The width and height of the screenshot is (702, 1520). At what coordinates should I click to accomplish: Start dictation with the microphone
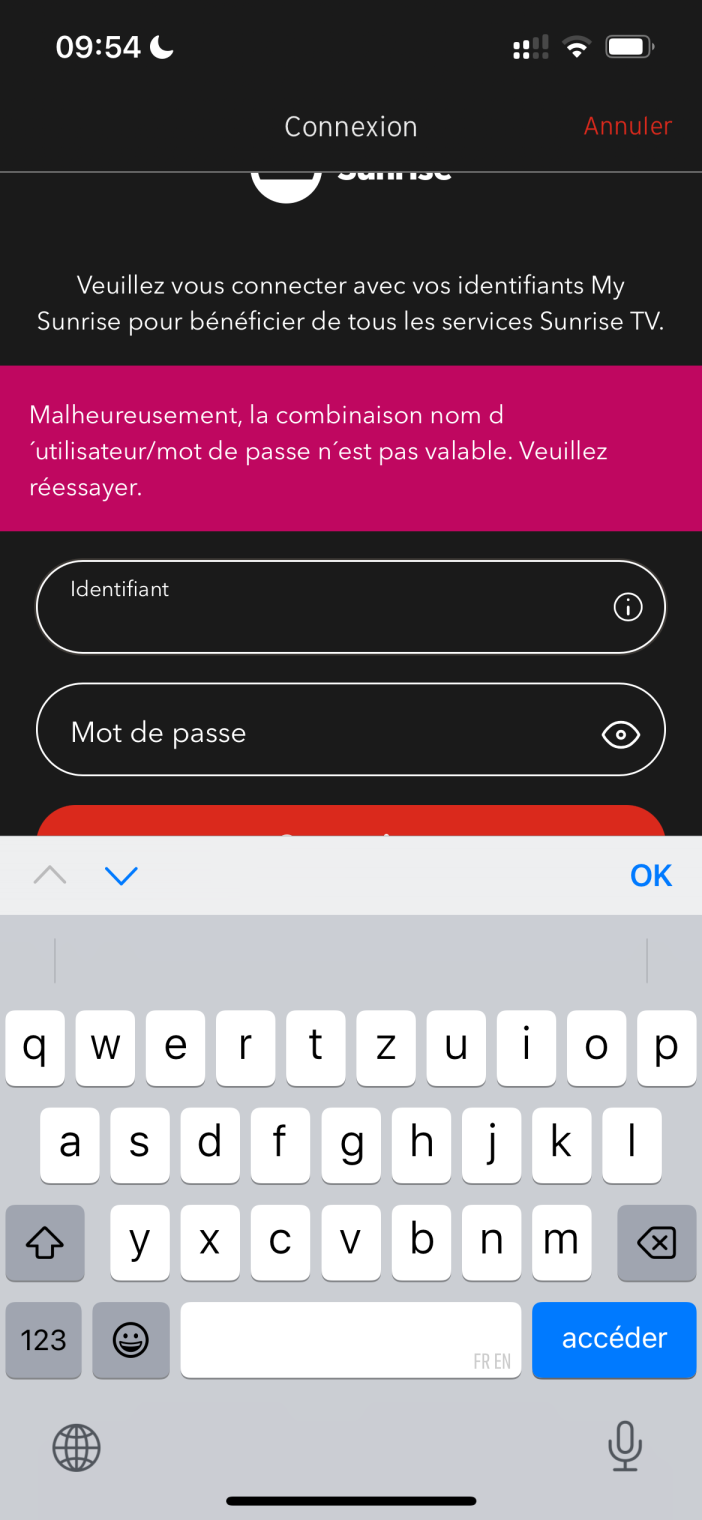tap(625, 1446)
